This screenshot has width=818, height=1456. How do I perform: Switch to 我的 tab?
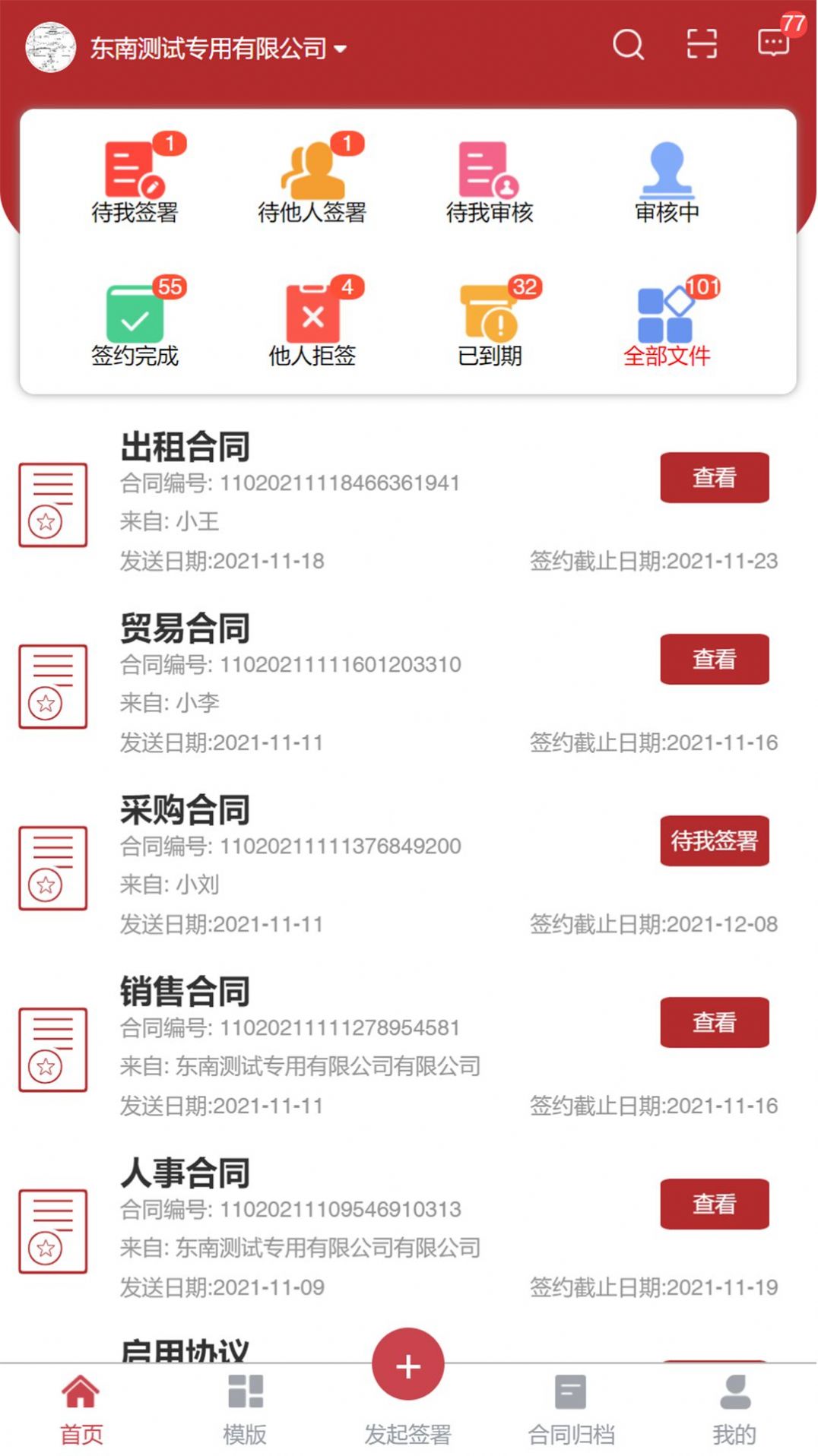tap(734, 1410)
